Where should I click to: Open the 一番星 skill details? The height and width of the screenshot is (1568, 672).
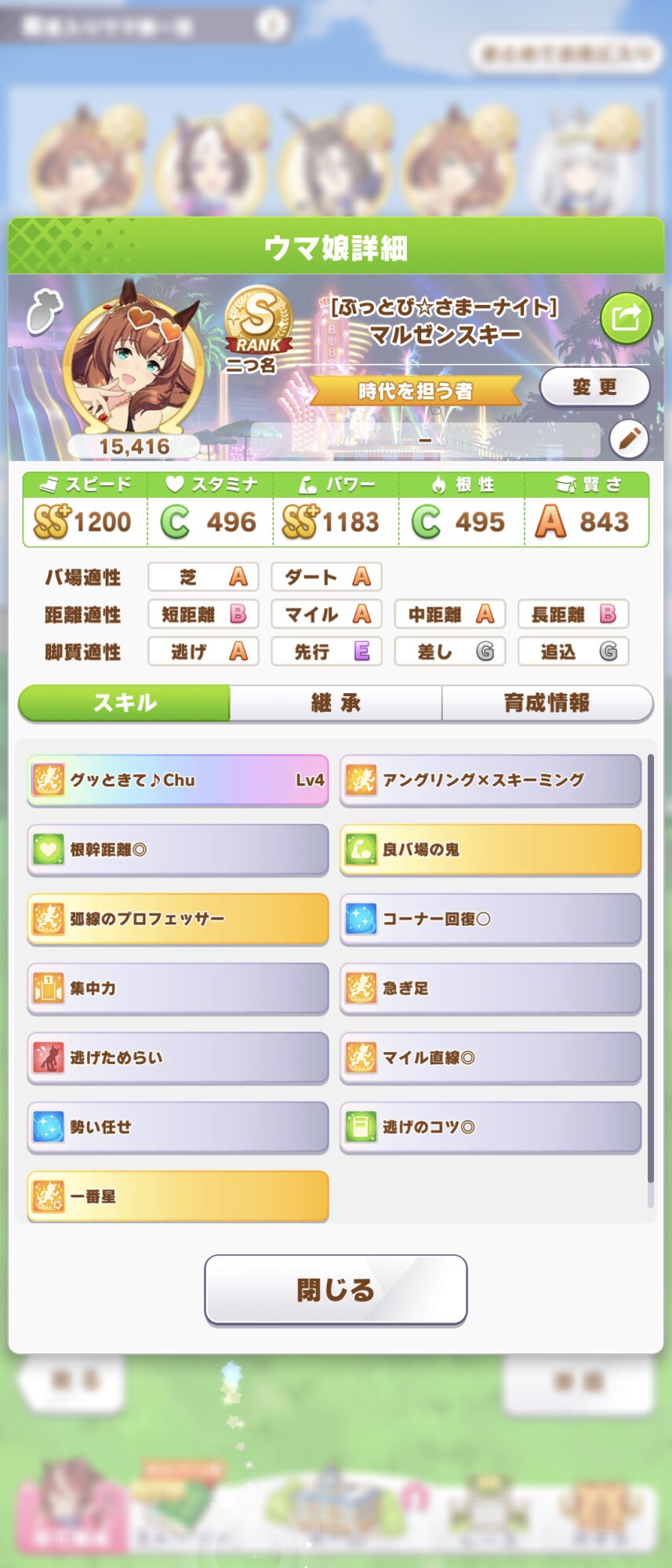[x=178, y=1196]
